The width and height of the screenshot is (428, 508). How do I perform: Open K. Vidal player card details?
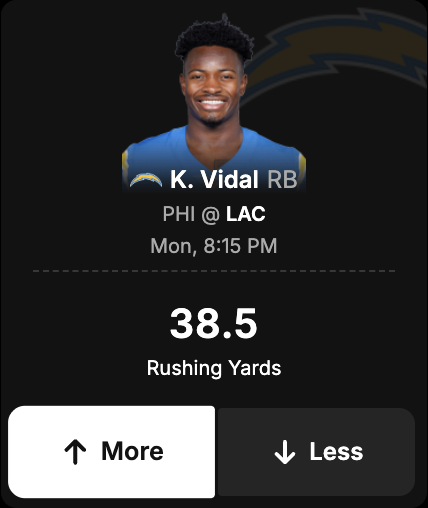pyautogui.click(x=214, y=179)
